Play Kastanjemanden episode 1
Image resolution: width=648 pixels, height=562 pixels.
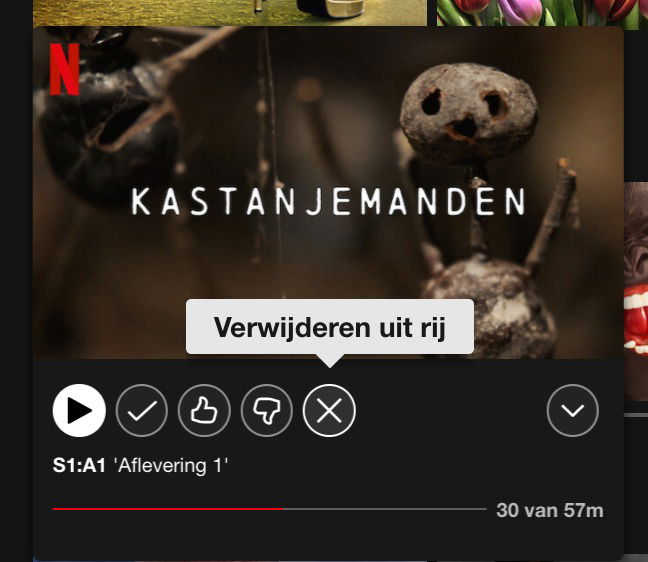pyautogui.click(x=79, y=410)
